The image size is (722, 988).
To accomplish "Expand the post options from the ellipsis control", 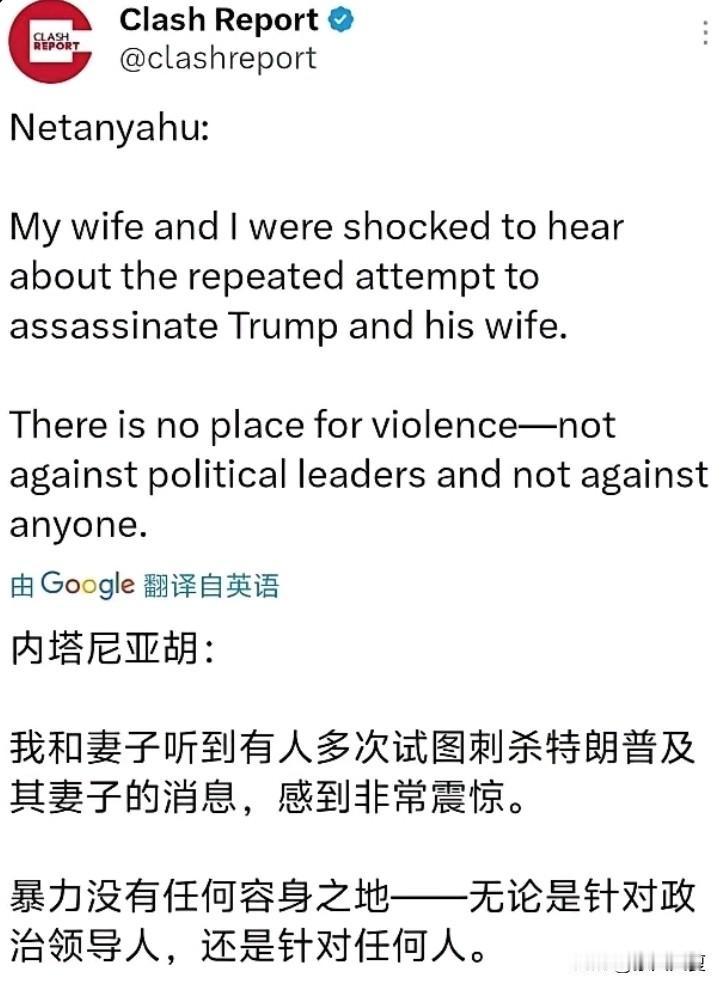I will click(x=703, y=33).
